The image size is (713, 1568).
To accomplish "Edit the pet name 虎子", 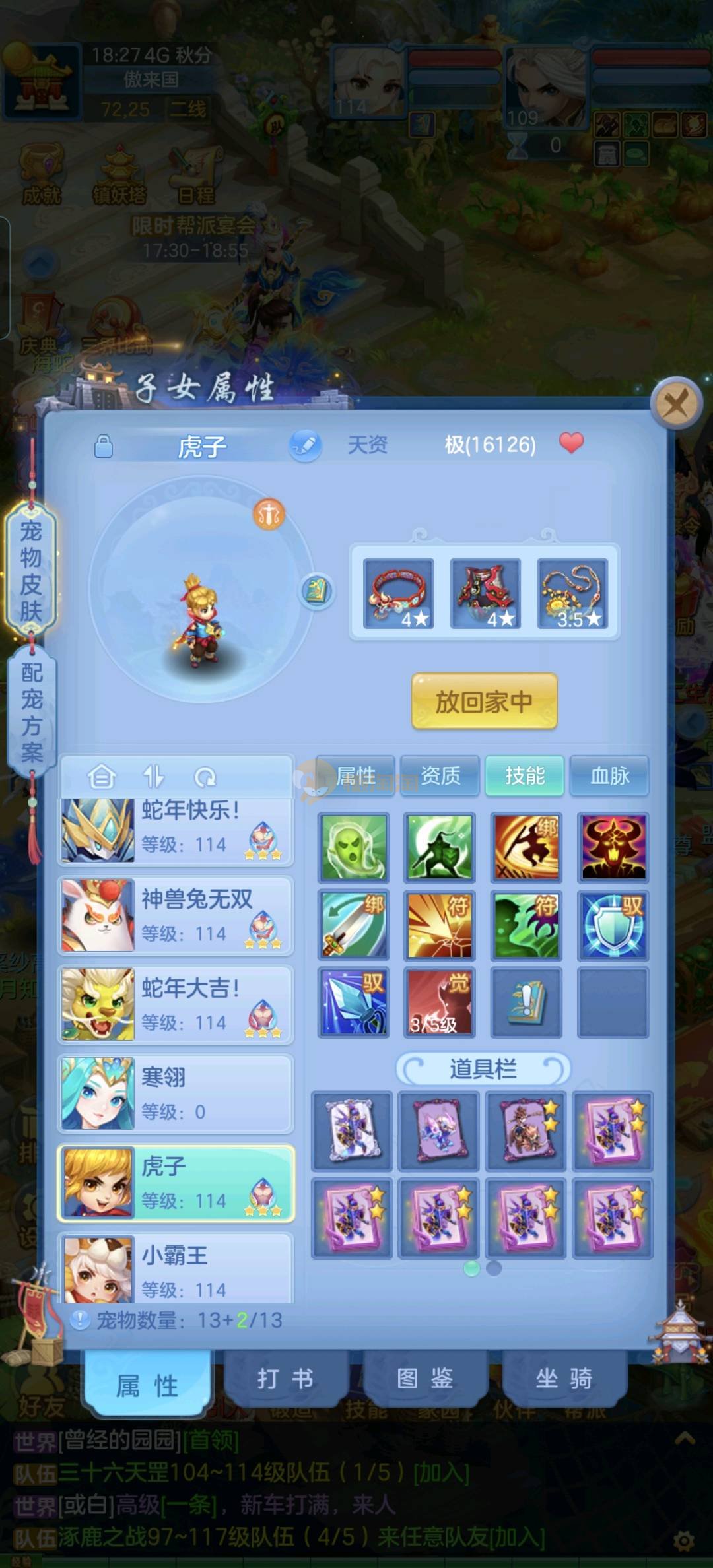I will pyautogui.click(x=305, y=445).
